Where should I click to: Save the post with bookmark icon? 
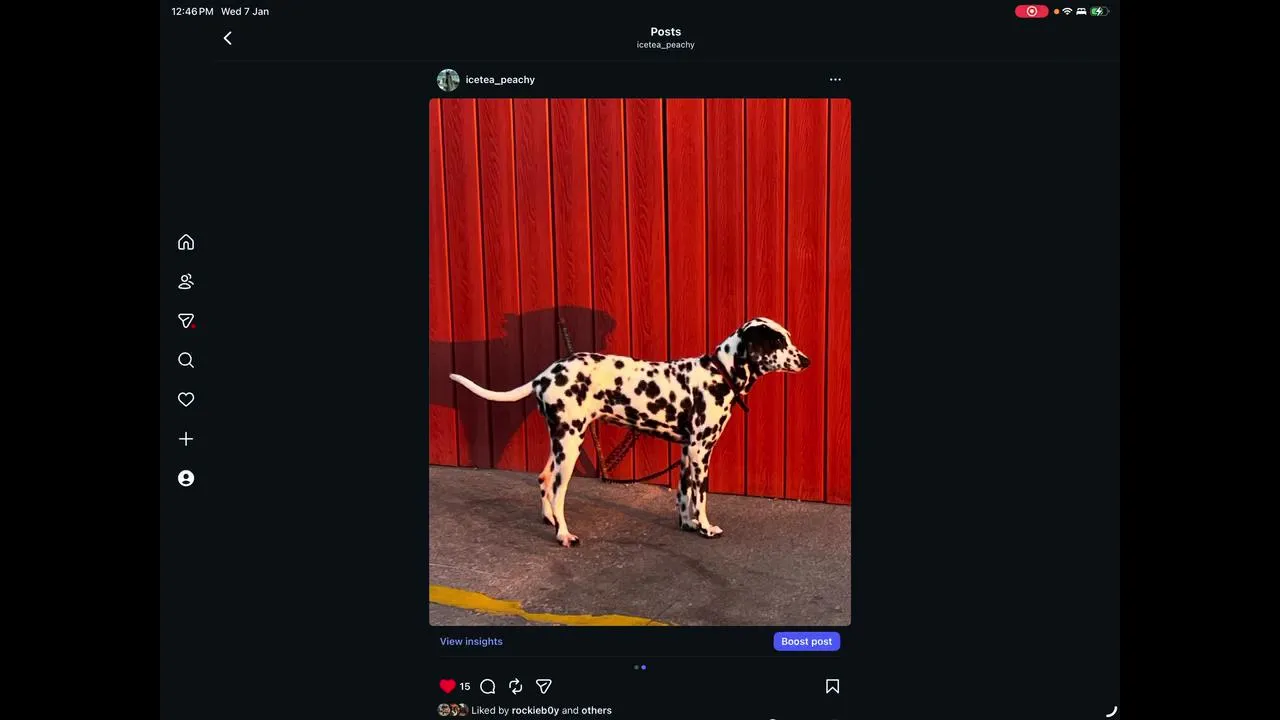[832, 686]
